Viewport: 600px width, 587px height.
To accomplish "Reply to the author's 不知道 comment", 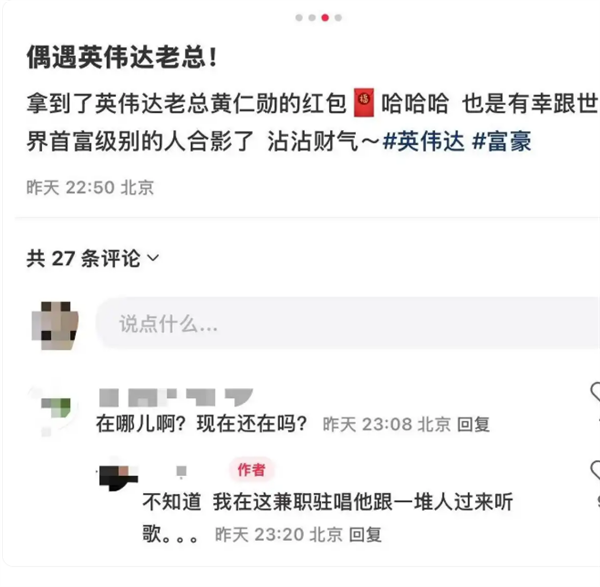I will point(365,535).
